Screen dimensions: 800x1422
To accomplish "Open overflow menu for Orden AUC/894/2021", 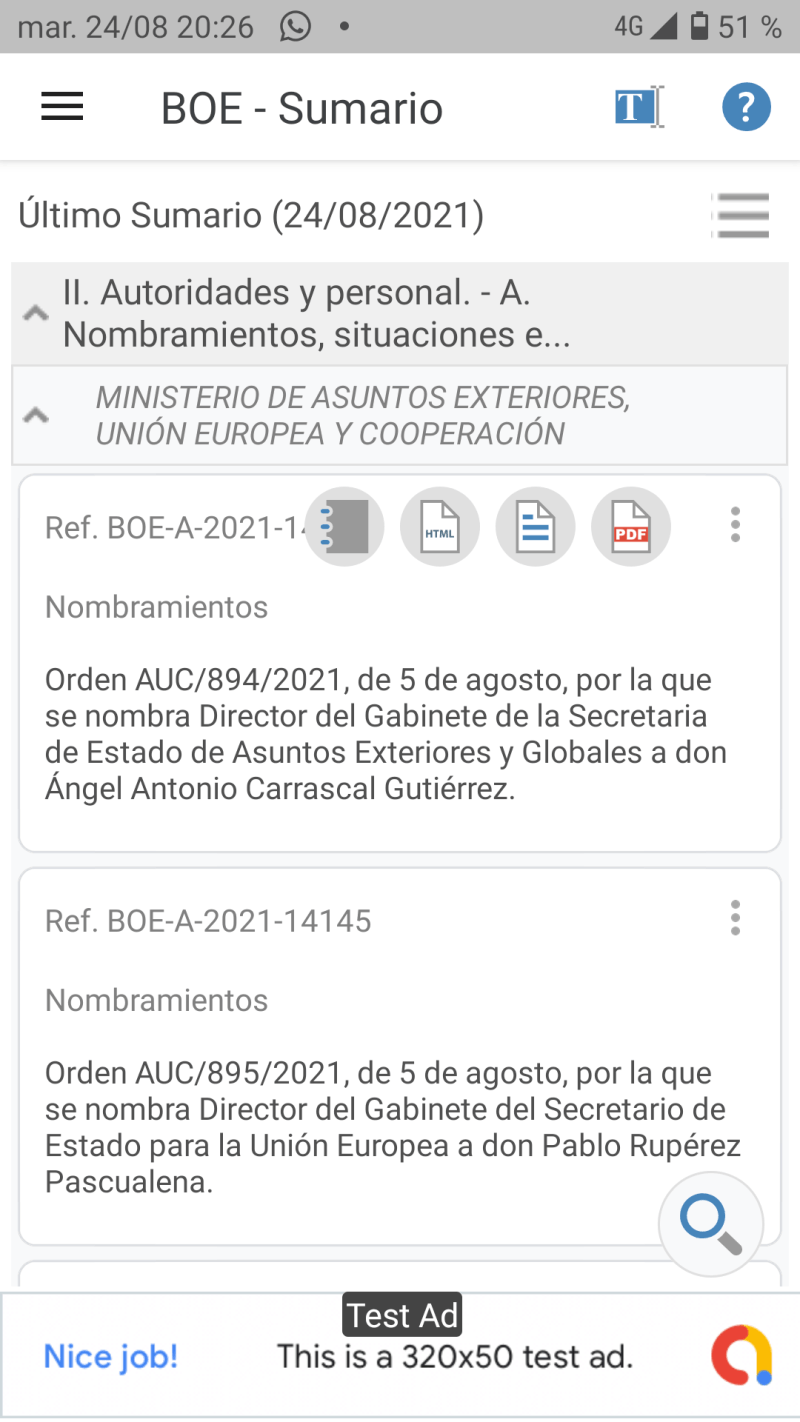I will point(735,525).
